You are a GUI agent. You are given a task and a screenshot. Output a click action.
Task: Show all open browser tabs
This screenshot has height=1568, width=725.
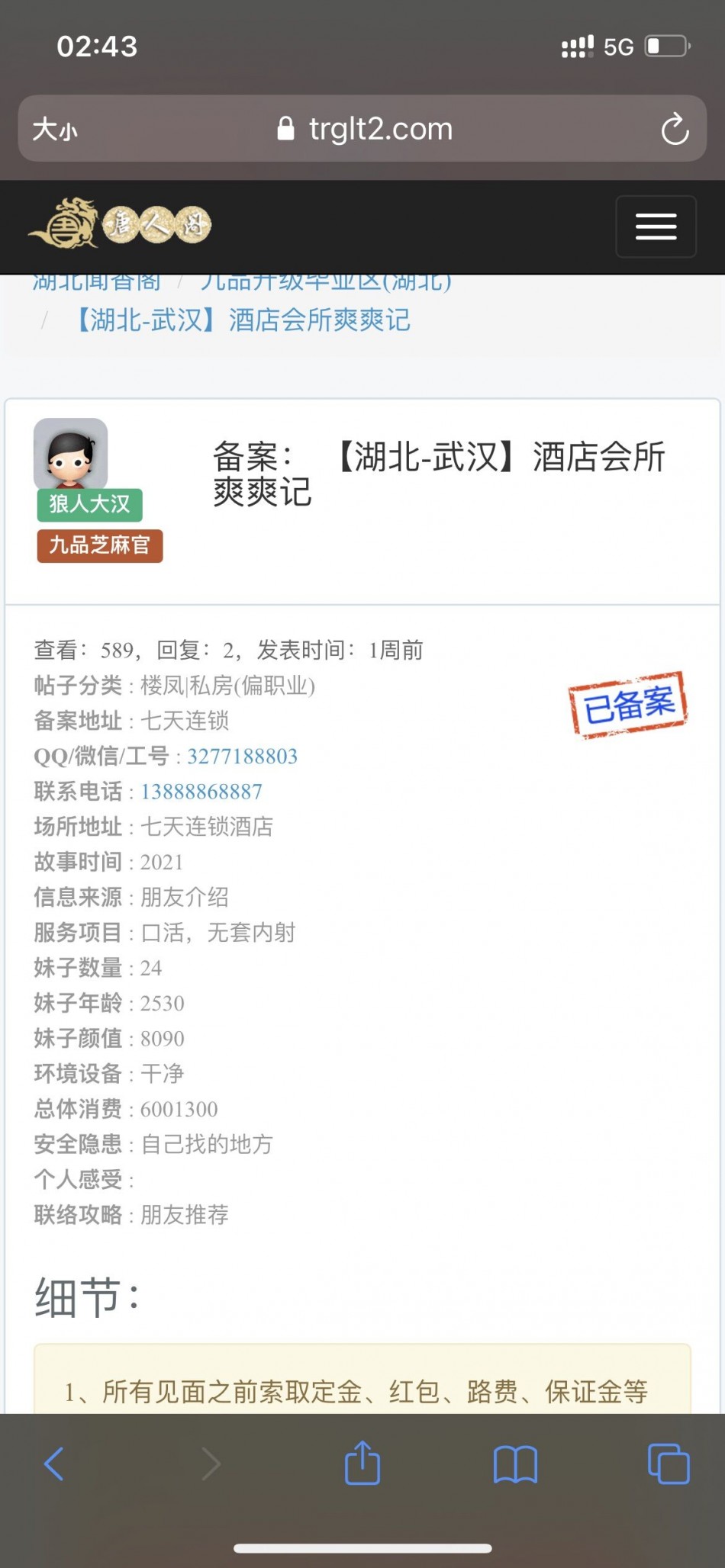coord(669,1464)
